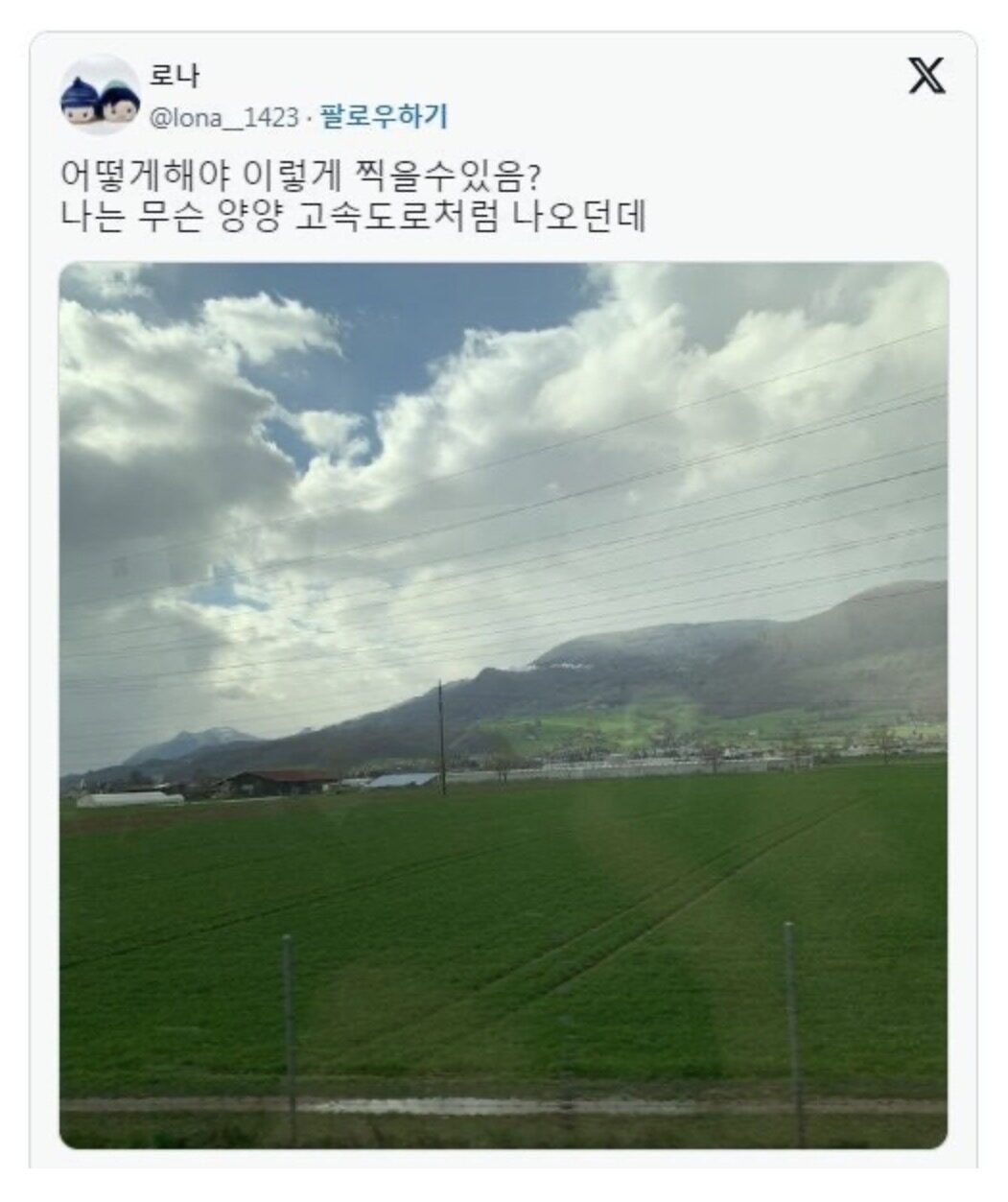
Task: Tap the 팔로우하기 follow link
Action: pos(384,117)
